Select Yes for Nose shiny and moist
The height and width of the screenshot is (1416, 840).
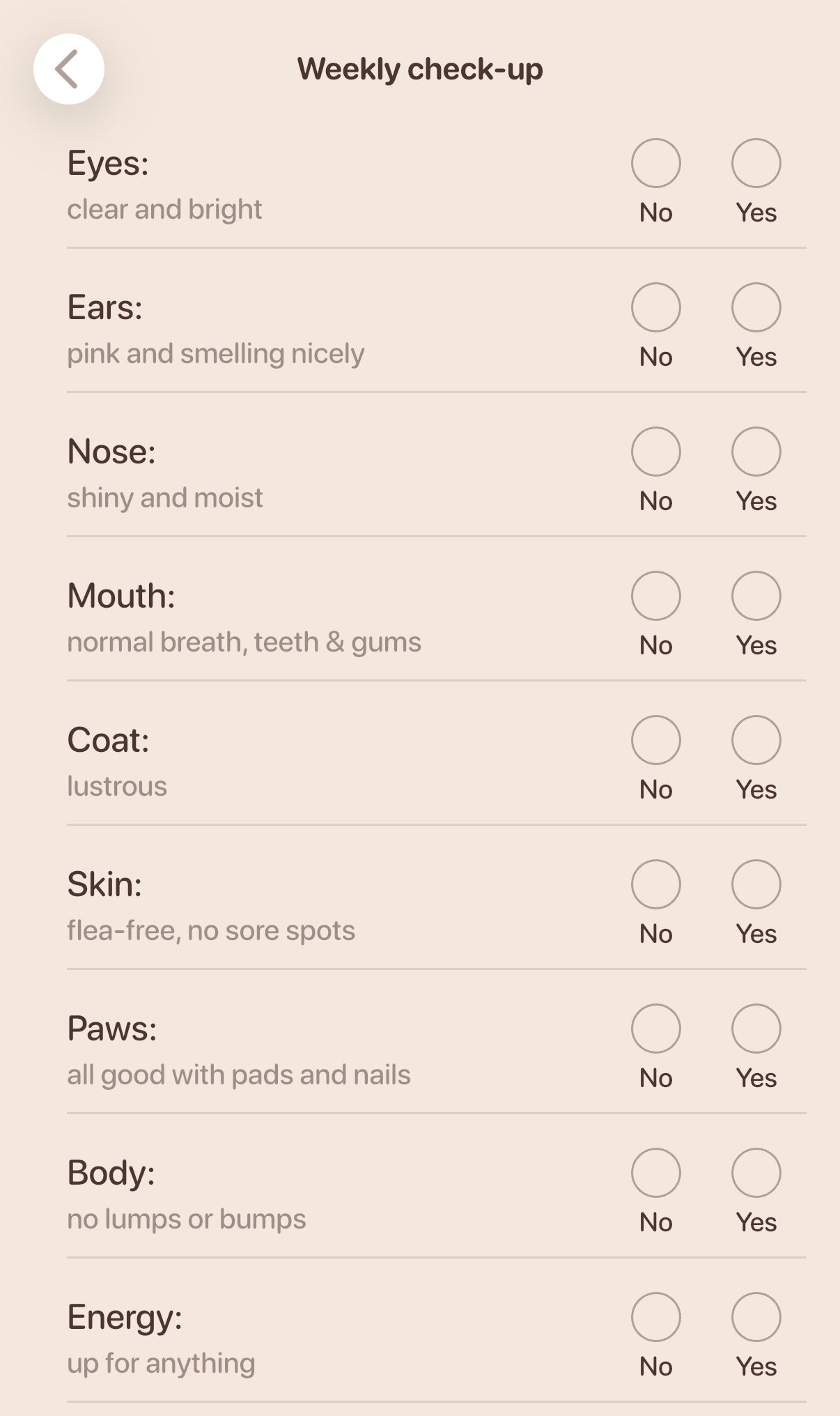tap(756, 452)
